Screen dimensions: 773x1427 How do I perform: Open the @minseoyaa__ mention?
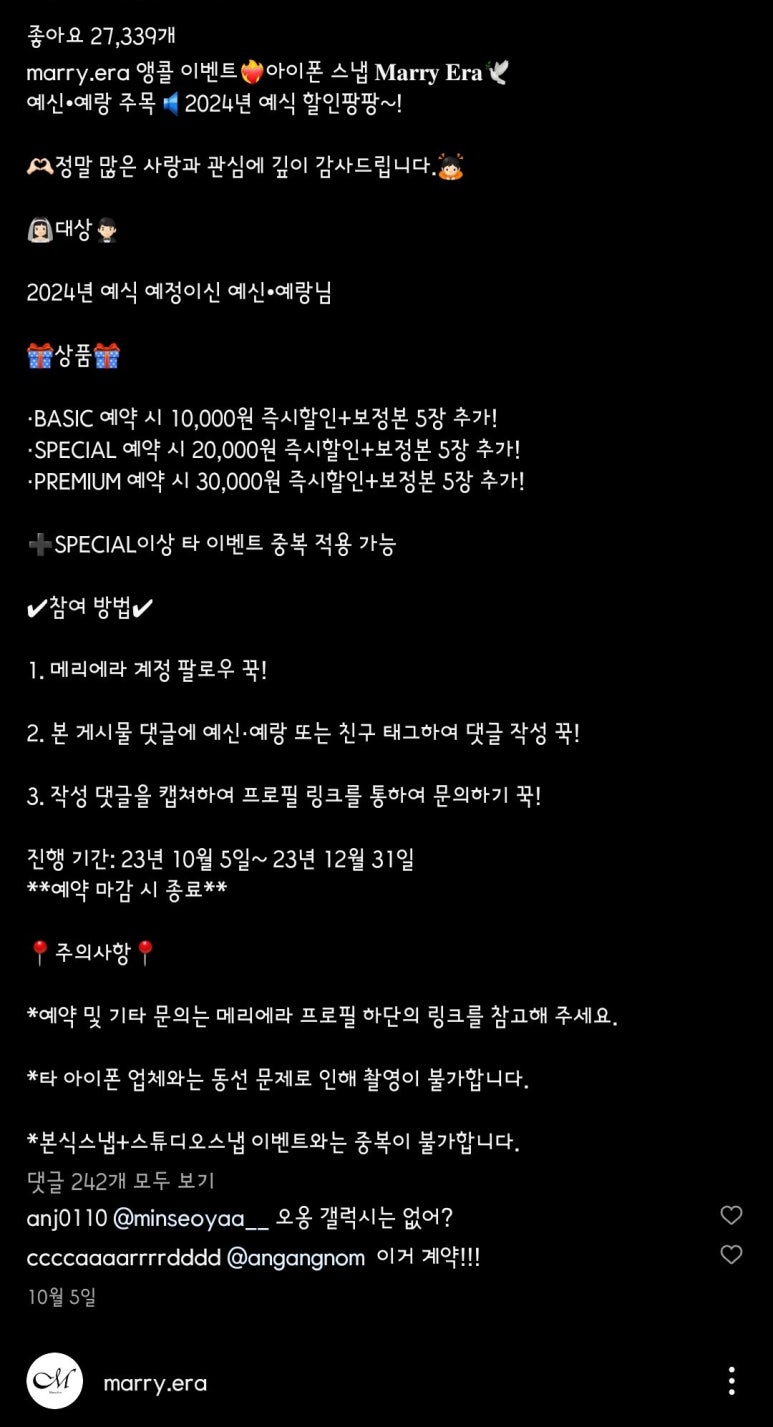[x=191, y=1218]
